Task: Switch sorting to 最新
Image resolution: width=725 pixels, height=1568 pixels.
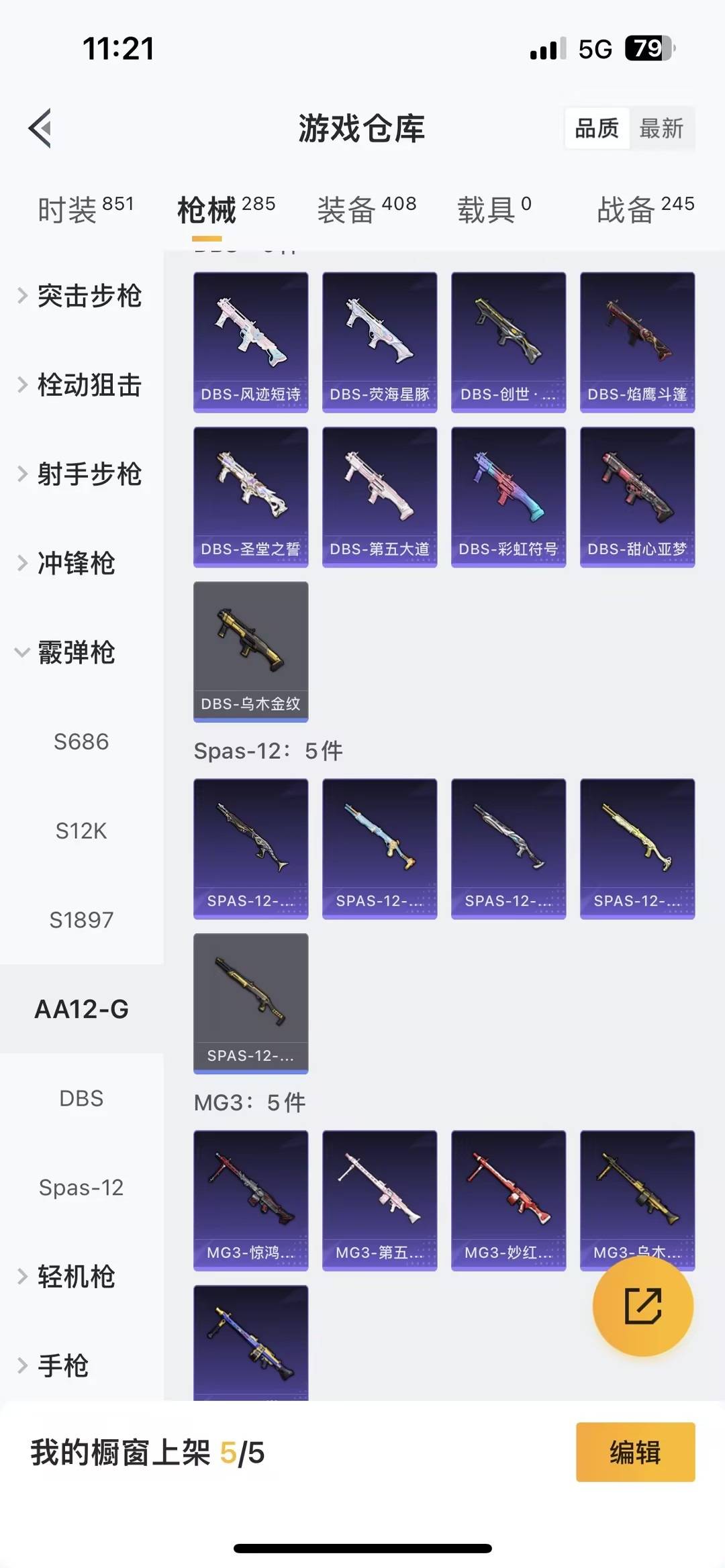Action: [x=661, y=127]
